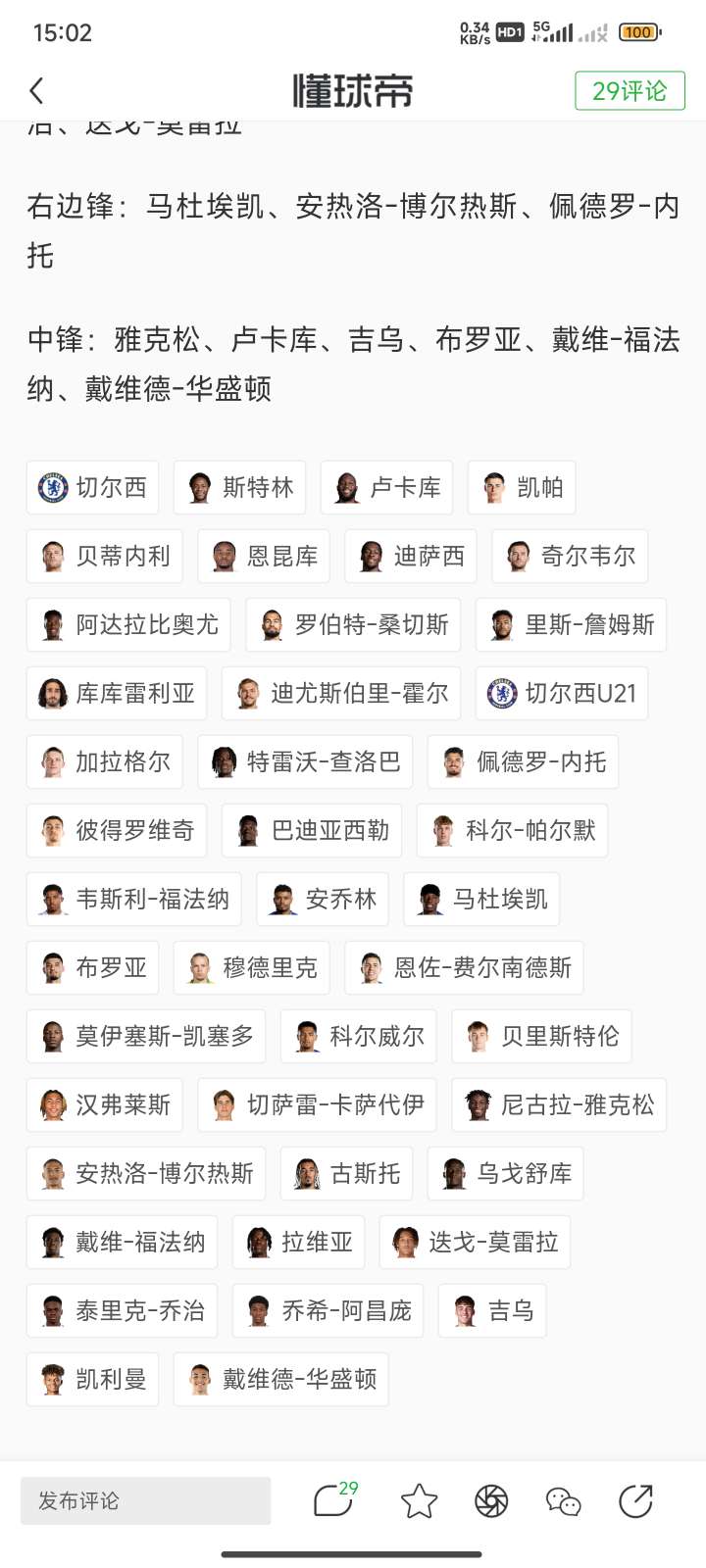Select the 恩佐-费尔南德斯 player chip
The height and width of the screenshot is (1568, 706).
coord(464,967)
